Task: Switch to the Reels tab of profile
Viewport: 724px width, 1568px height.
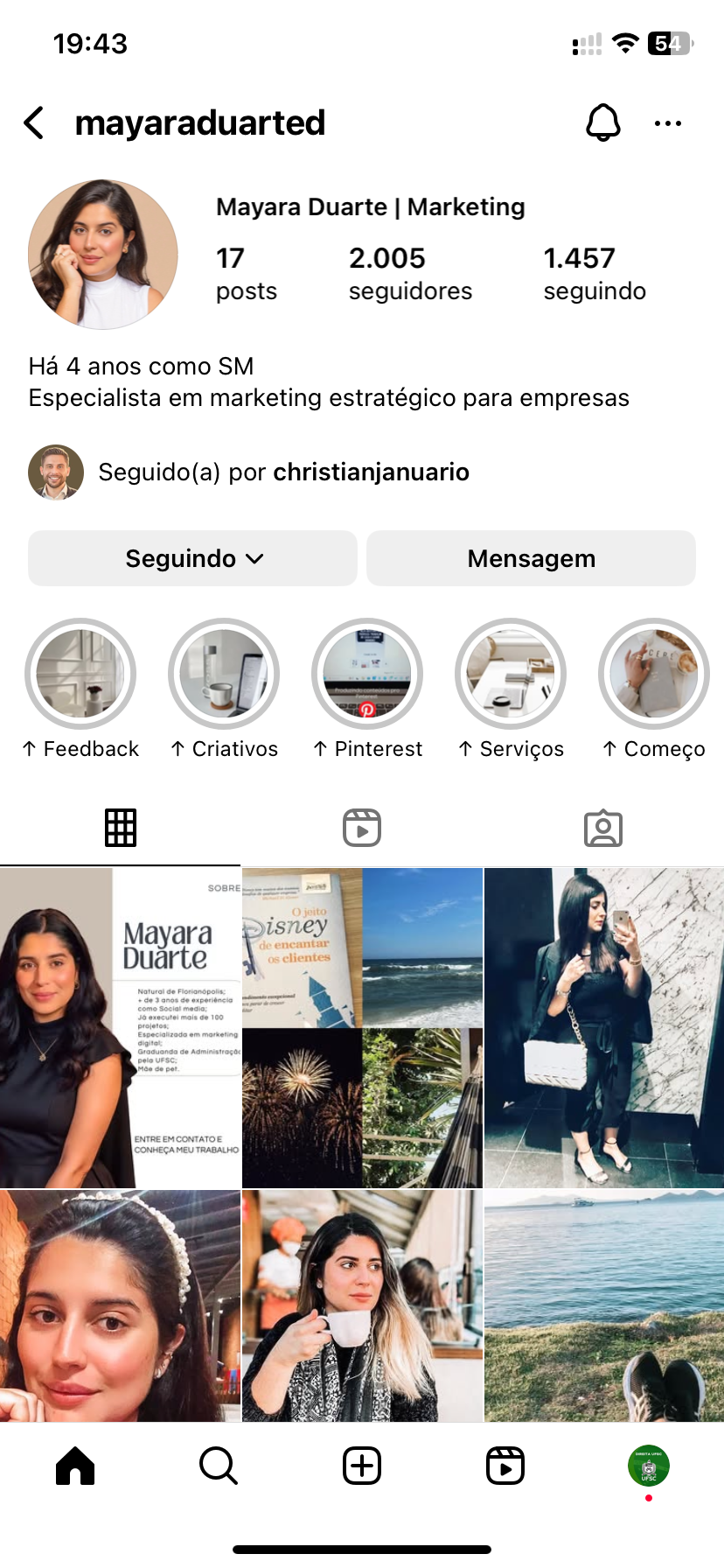Action: pos(362,828)
